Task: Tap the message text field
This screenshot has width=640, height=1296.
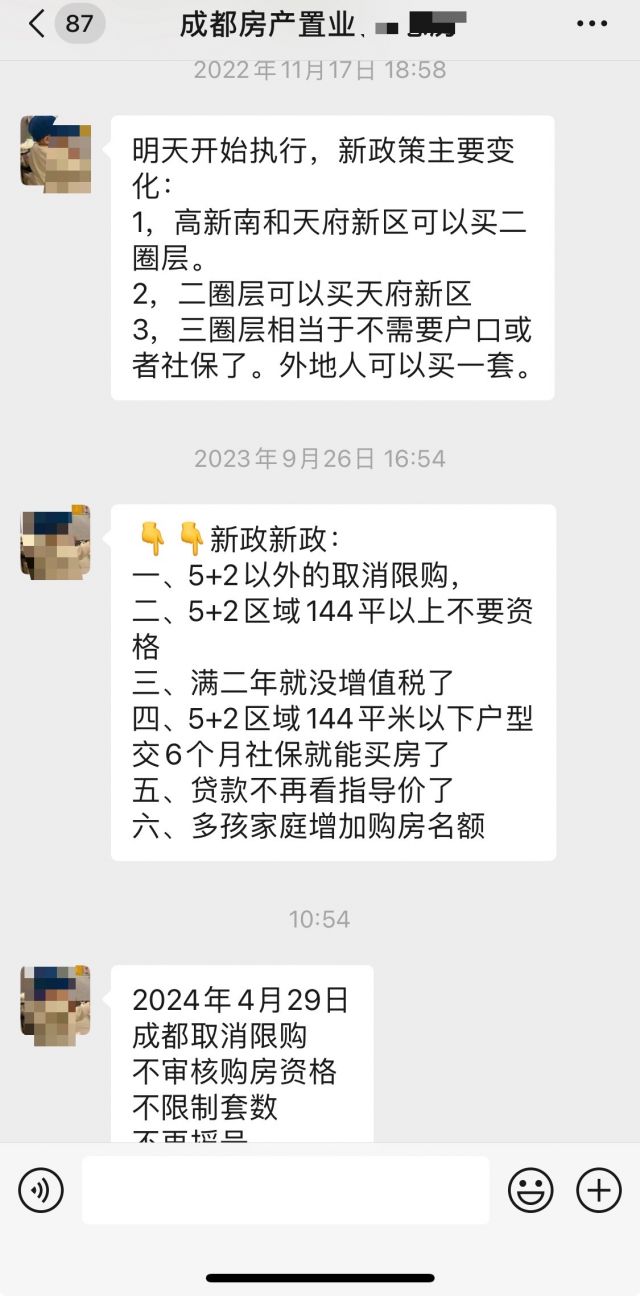Action: pyautogui.click(x=285, y=1190)
